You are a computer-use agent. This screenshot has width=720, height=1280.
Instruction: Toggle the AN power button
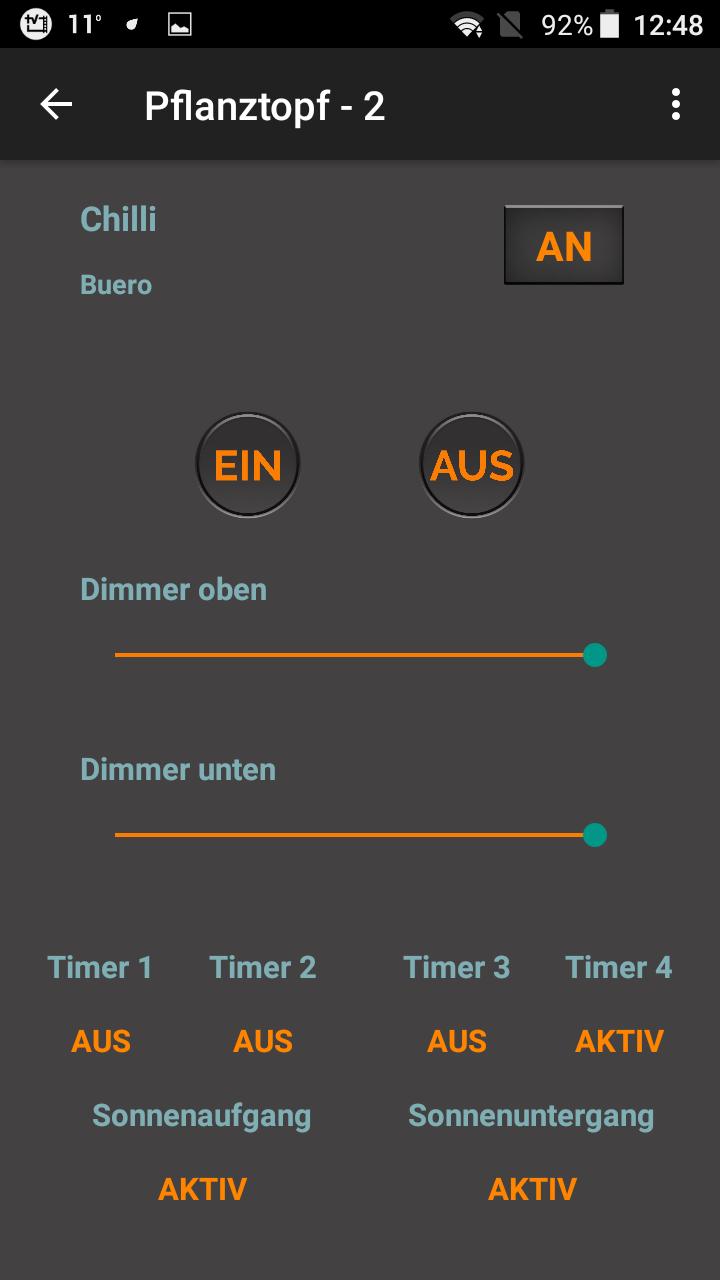tap(564, 246)
